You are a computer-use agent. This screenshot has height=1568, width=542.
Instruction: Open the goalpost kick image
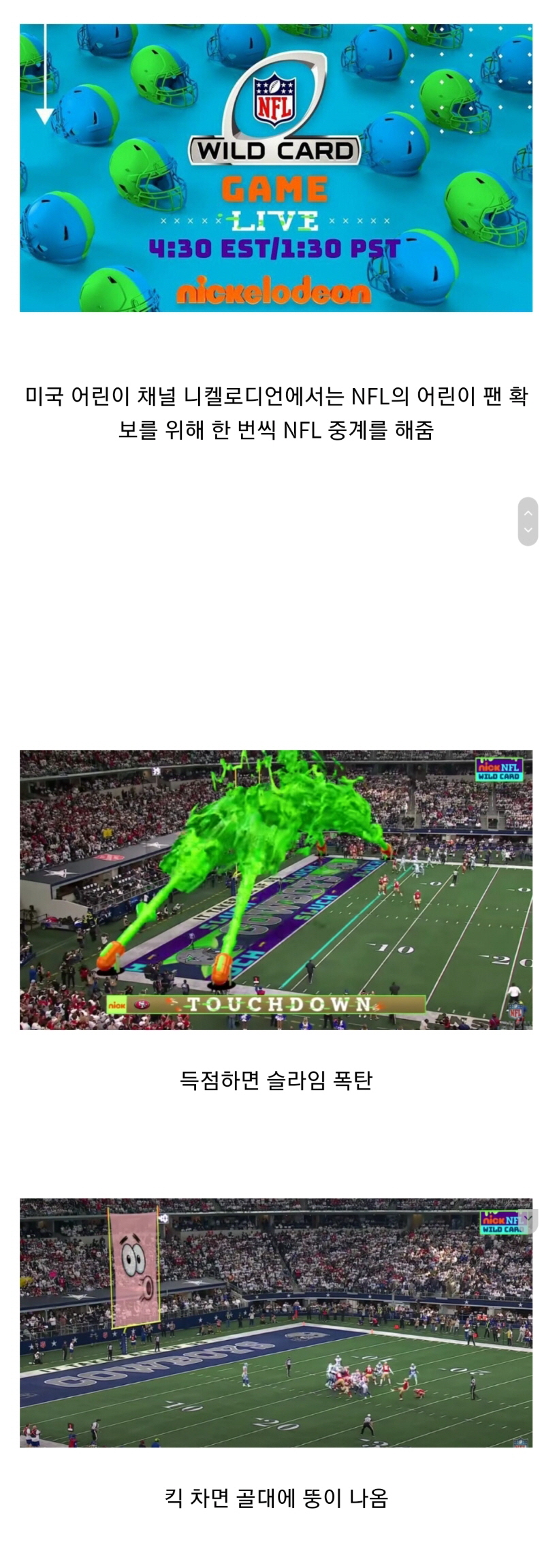(276, 1322)
